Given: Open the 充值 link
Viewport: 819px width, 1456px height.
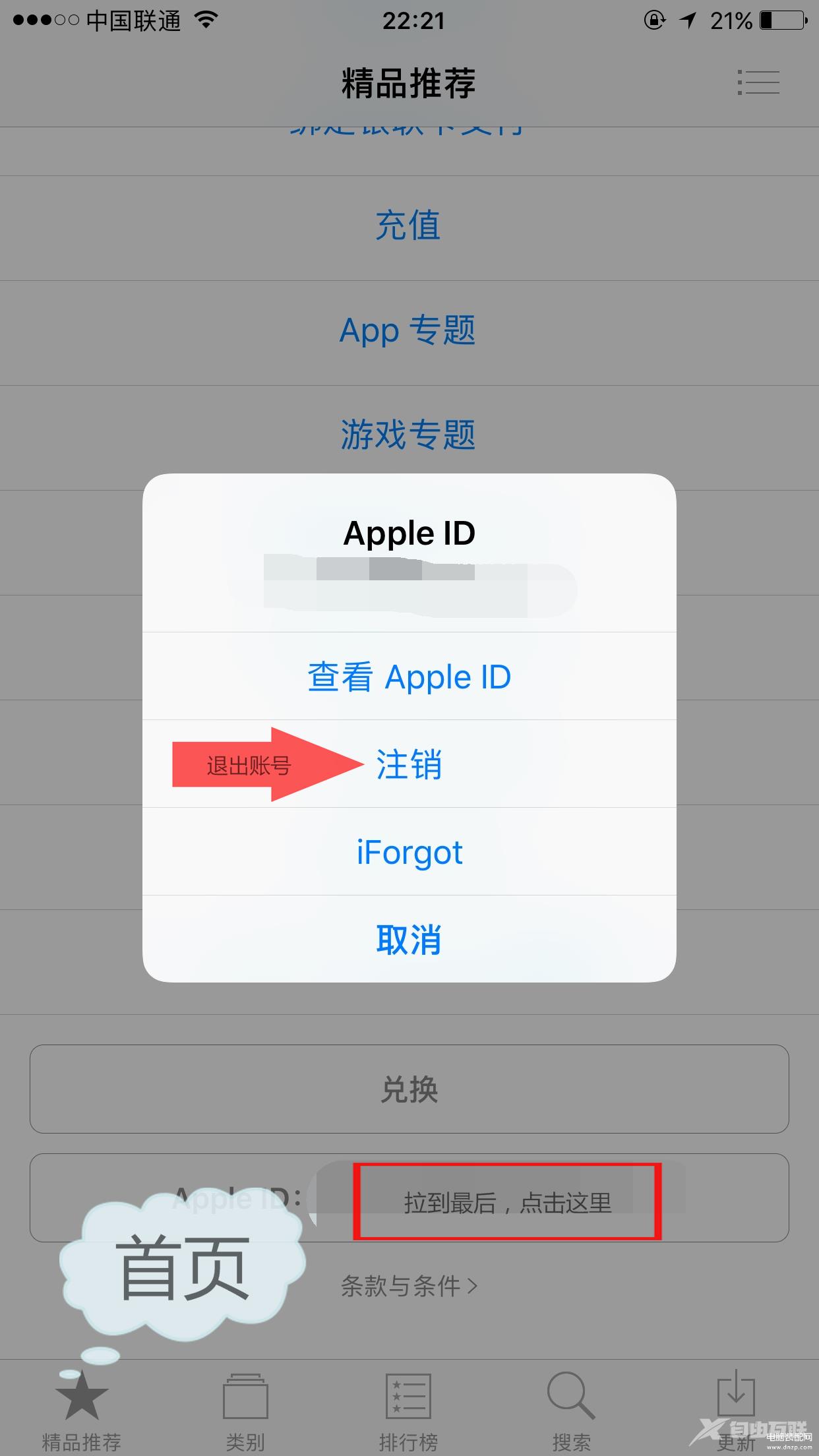Looking at the screenshot, I should [408, 226].
